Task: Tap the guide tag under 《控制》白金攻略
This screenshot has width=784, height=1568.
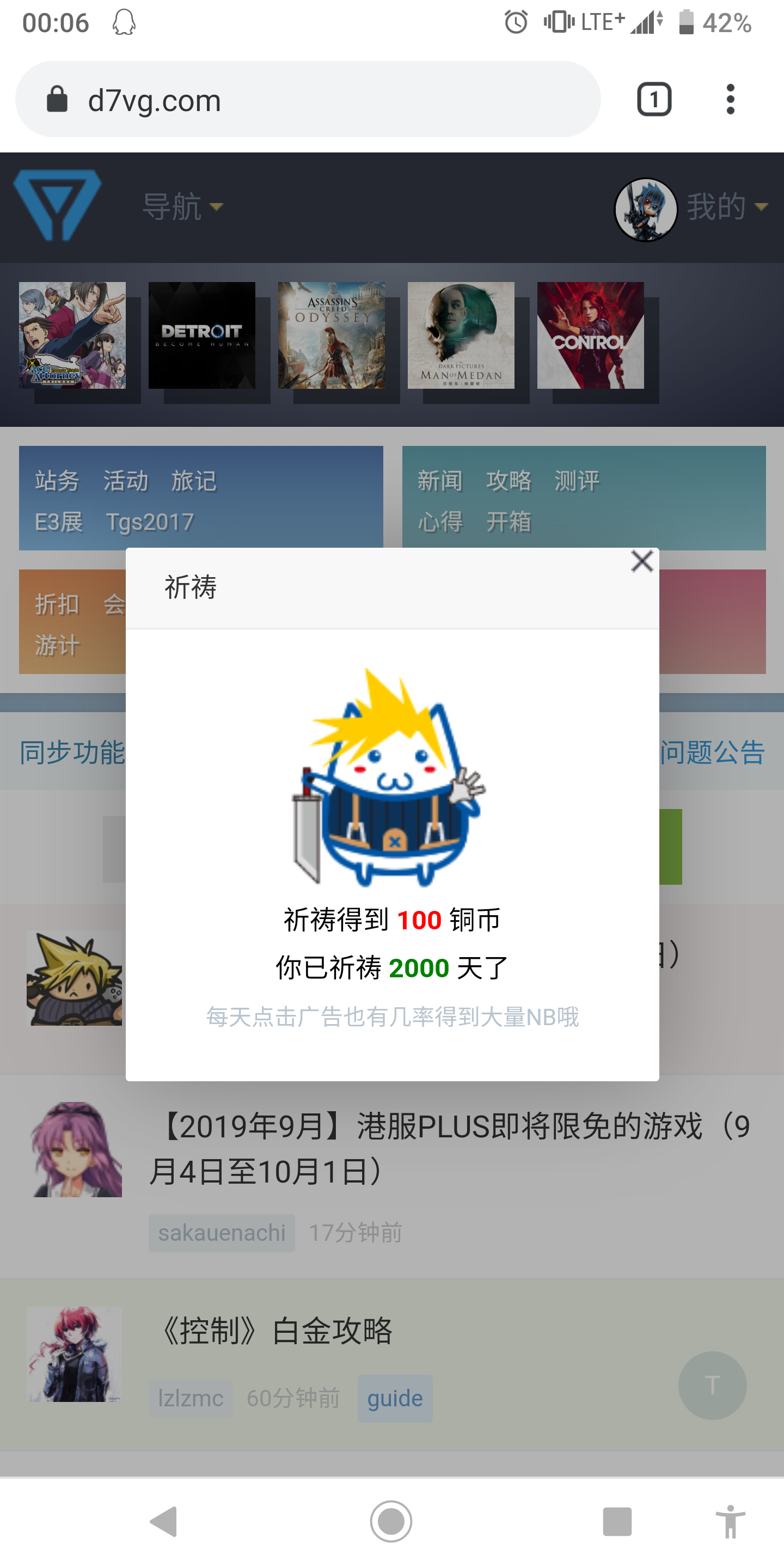Action: pos(394,1398)
